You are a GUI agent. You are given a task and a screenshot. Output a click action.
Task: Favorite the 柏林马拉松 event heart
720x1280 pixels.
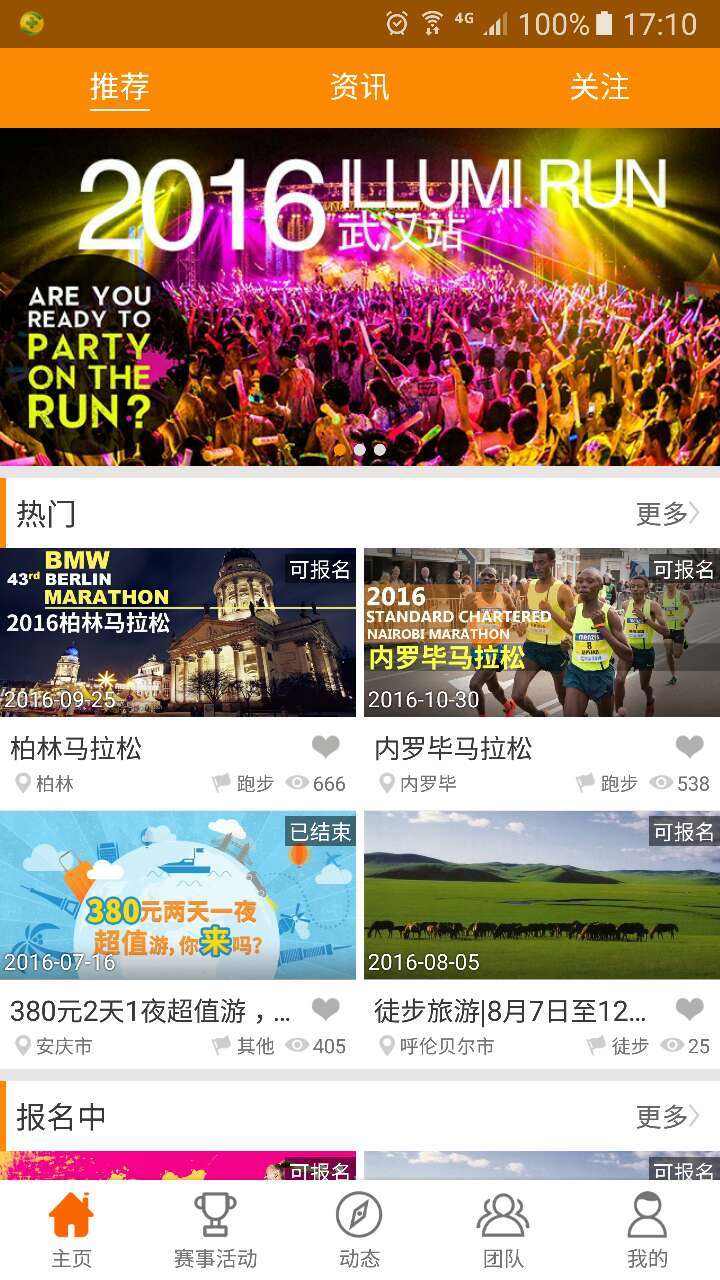[328, 744]
